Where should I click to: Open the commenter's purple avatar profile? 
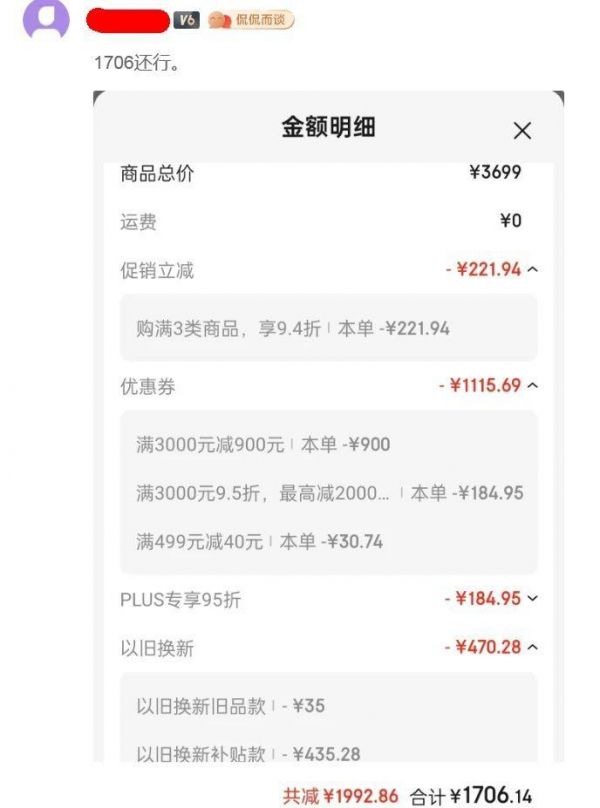coord(46,20)
